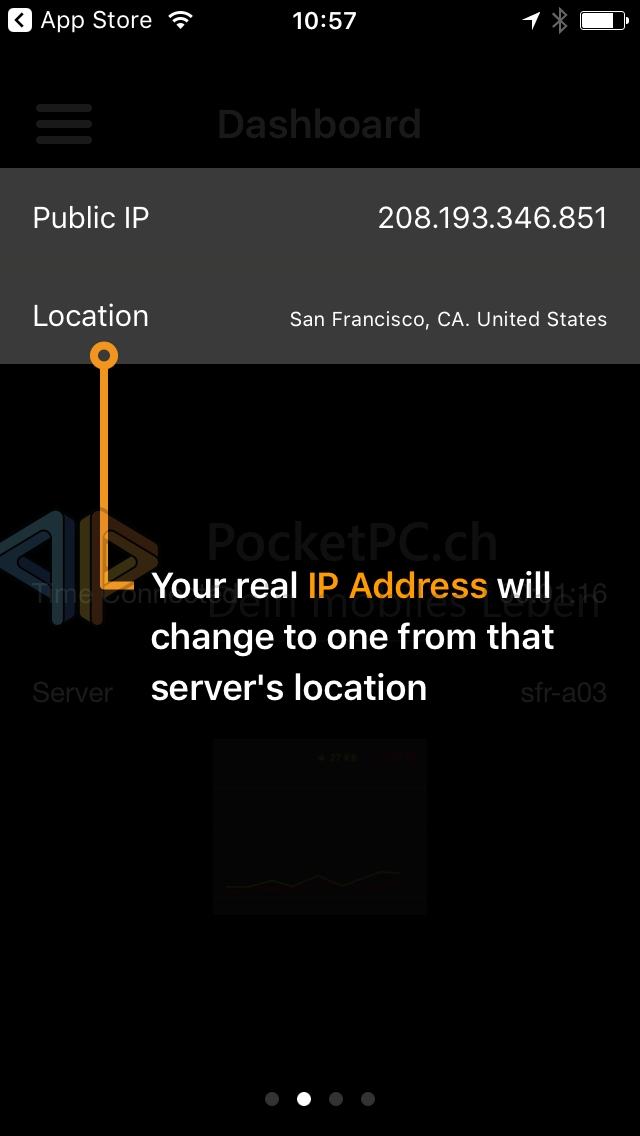640x1136 pixels.
Task: Jump to the first tutorial page dot
Action: [x=272, y=1099]
